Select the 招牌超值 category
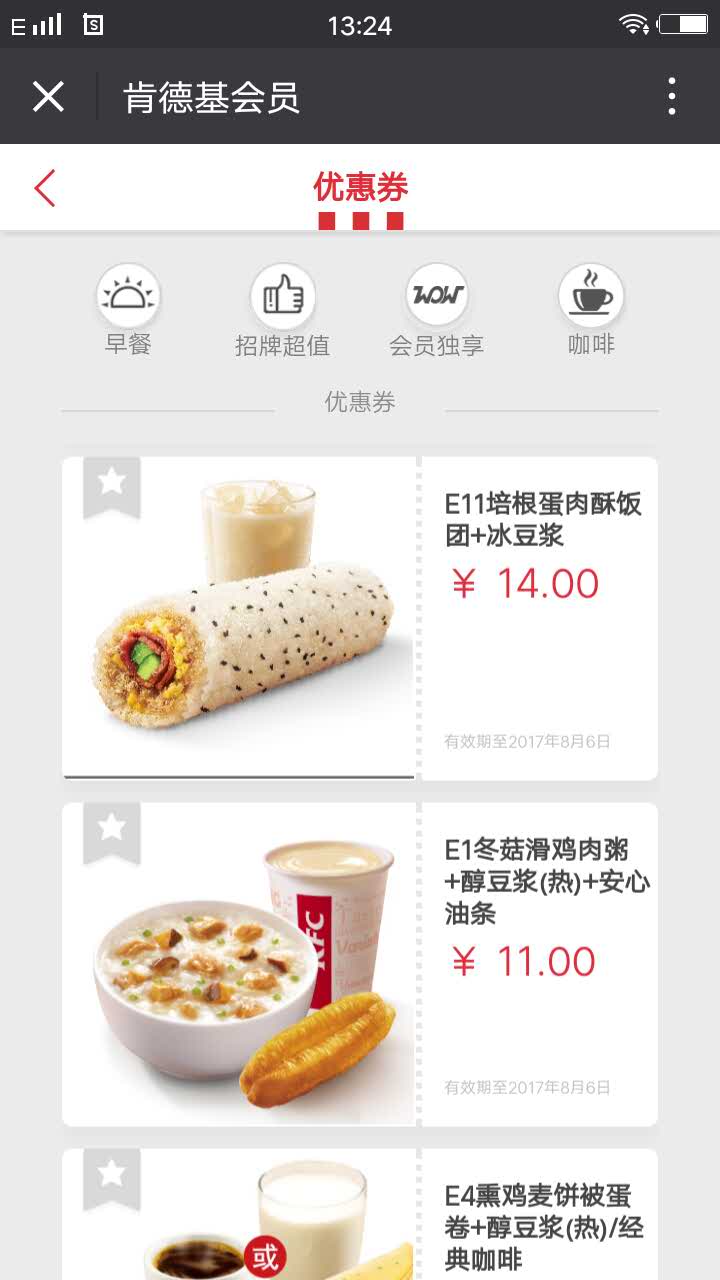720x1280 pixels. [x=282, y=310]
